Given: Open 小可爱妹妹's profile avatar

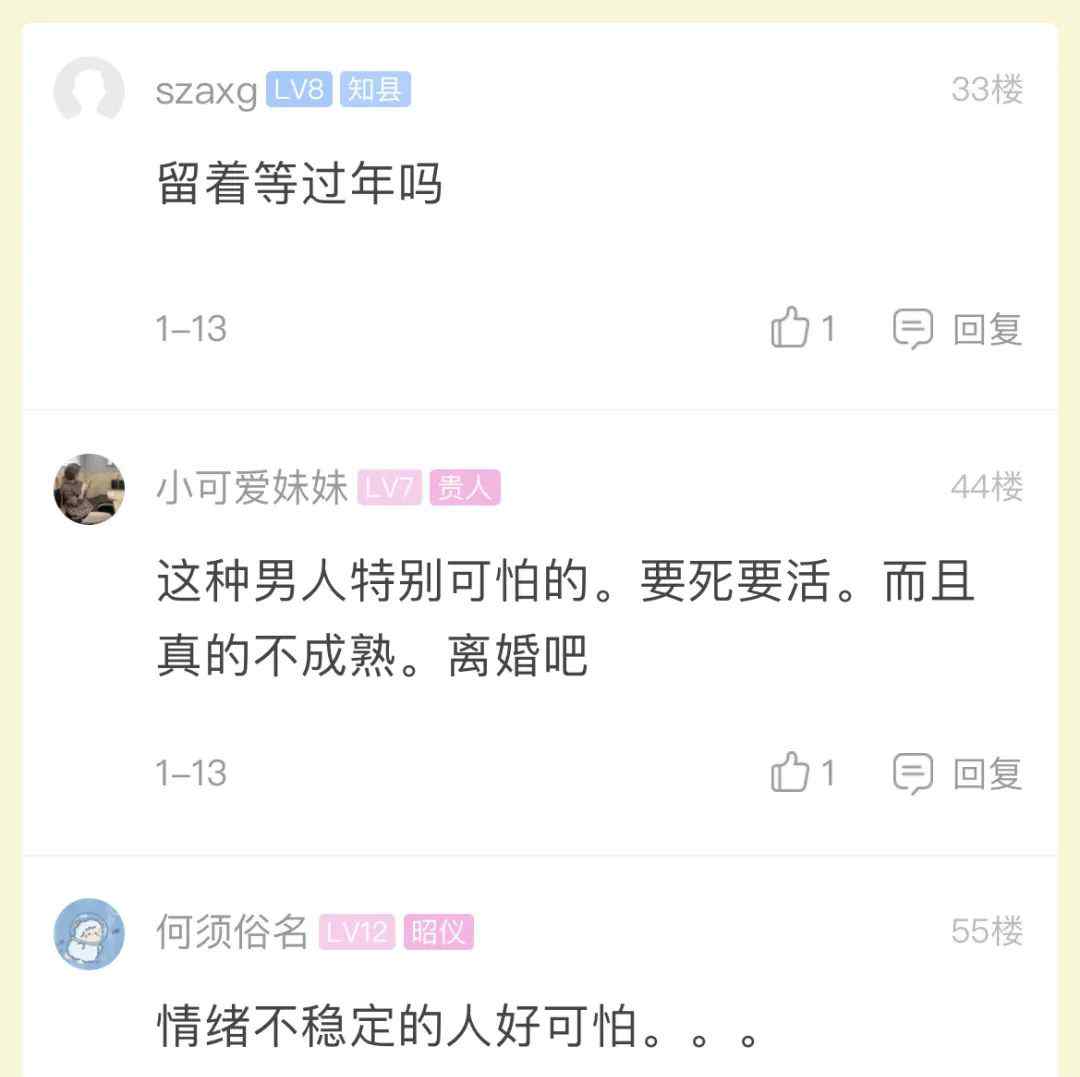Looking at the screenshot, I should (x=89, y=488).
